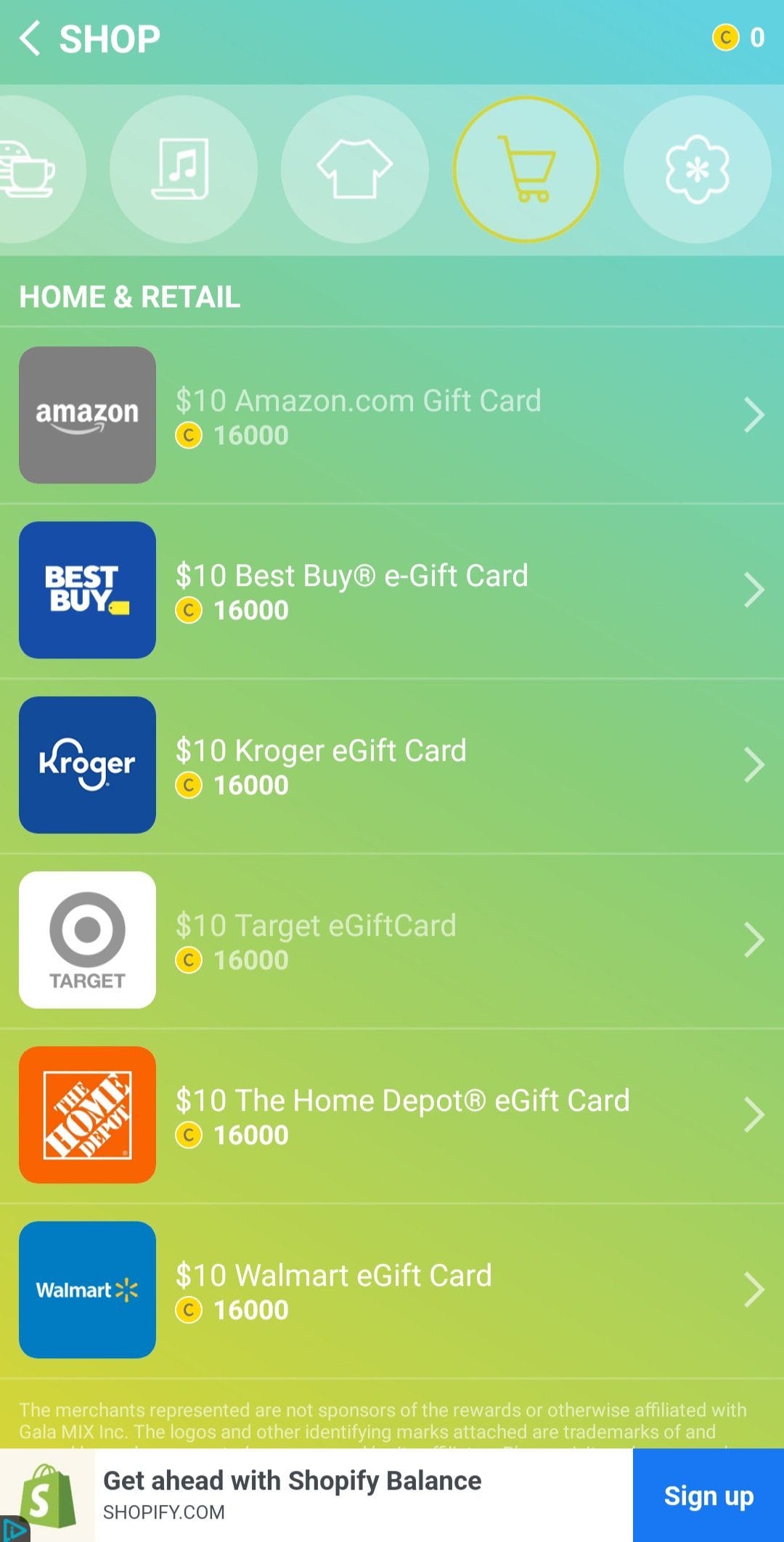Switch to the t-shirt apparel category
The image size is (784, 1542).
pos(354,169)
